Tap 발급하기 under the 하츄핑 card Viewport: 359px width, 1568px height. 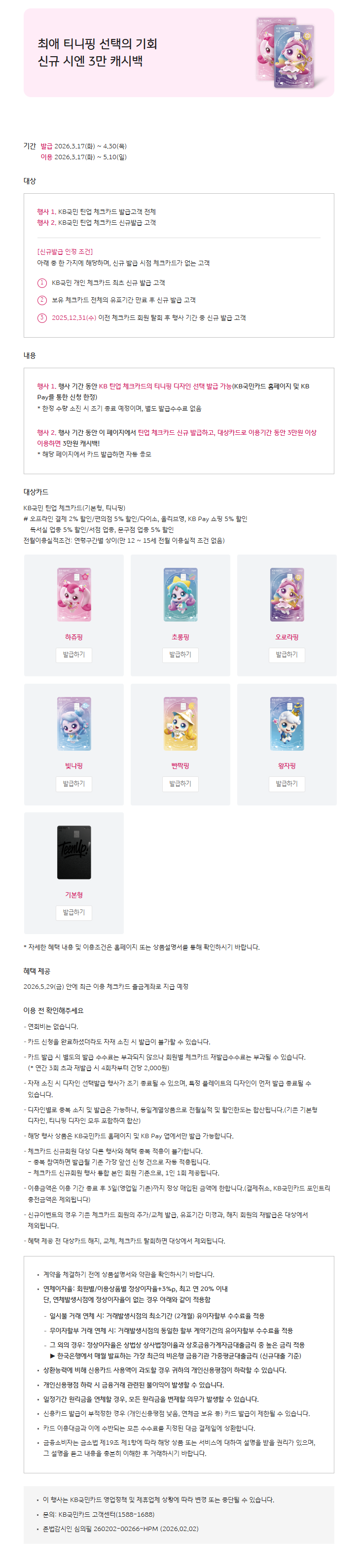coord(73,654)
